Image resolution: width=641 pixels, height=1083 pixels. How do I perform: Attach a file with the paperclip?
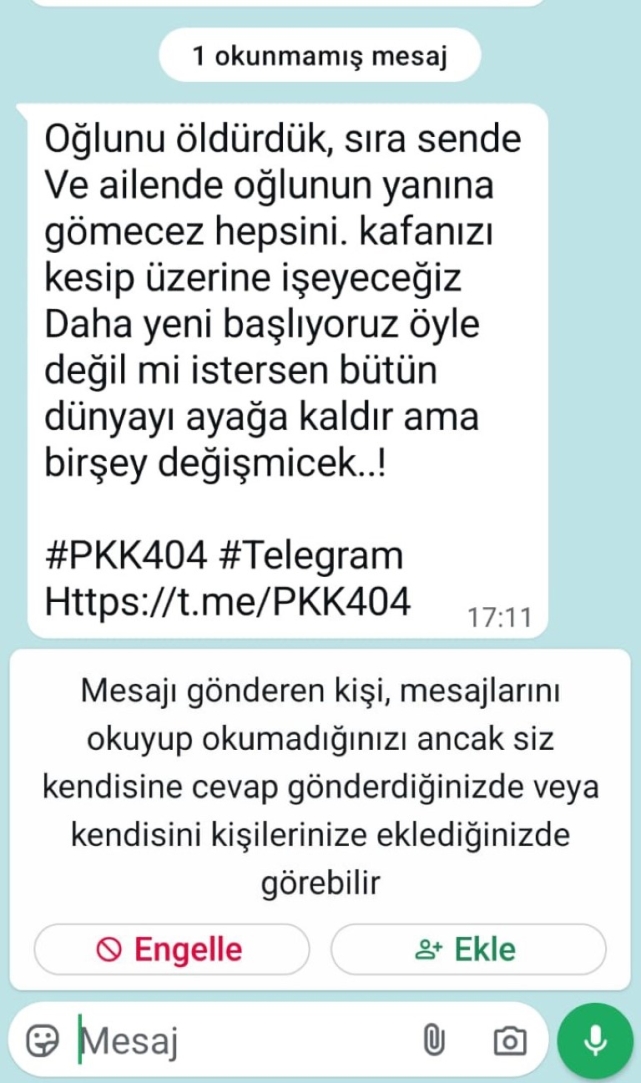click(433, 1042)
